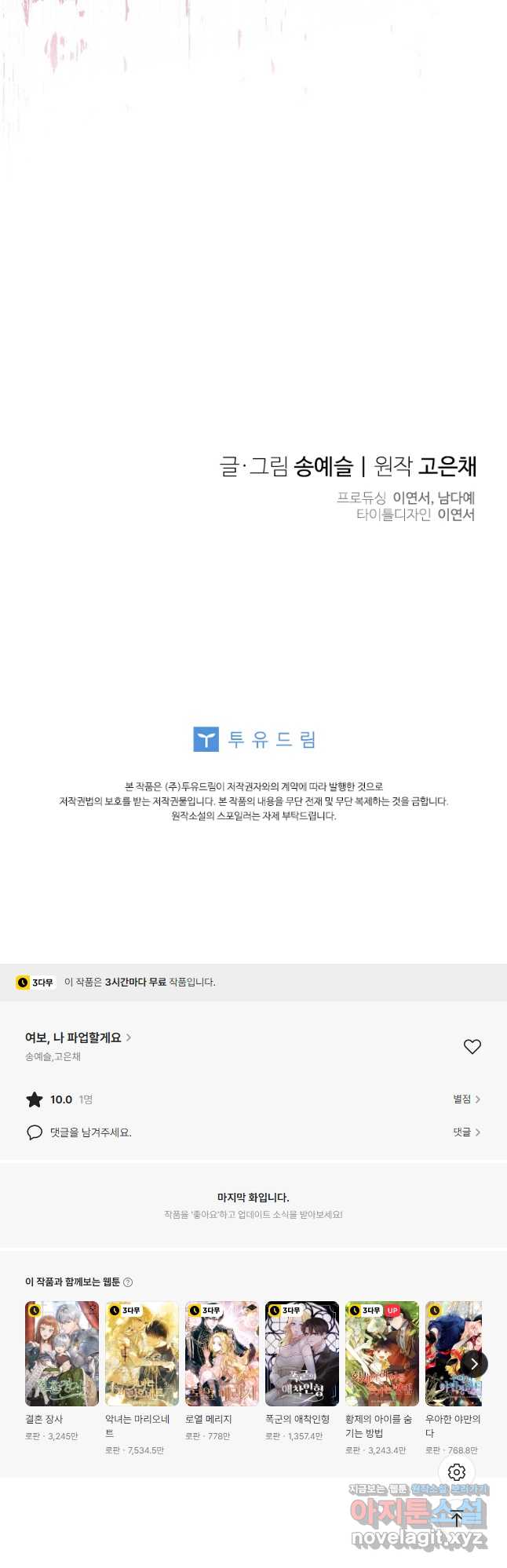
Task: Open the 황제의 아이를 숨기는 방법 webtoon
Action: coord(382,1354)
